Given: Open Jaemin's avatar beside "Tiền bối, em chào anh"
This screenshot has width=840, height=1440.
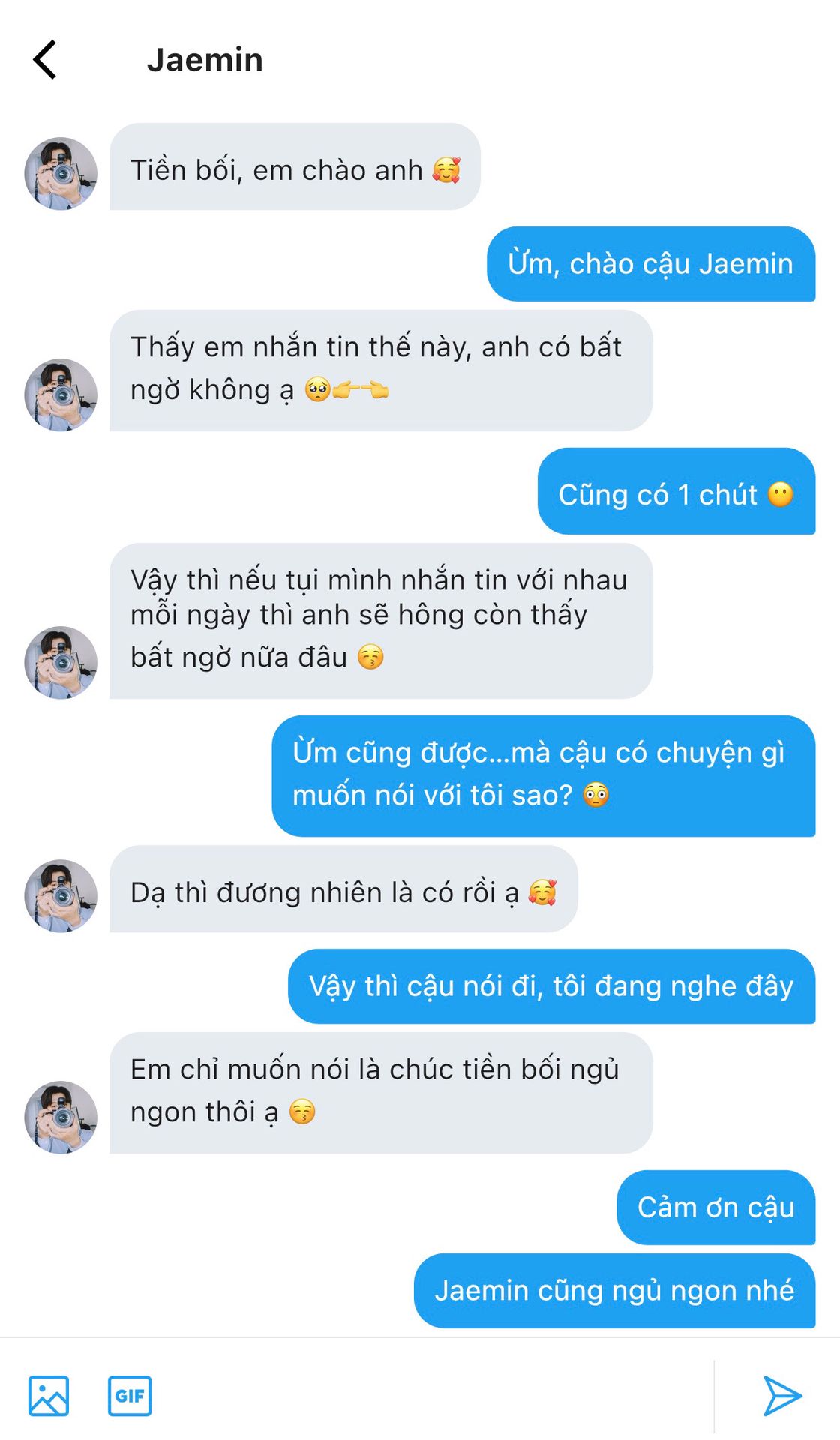Looking at the screenshot, I should click(x=61, y=174).
